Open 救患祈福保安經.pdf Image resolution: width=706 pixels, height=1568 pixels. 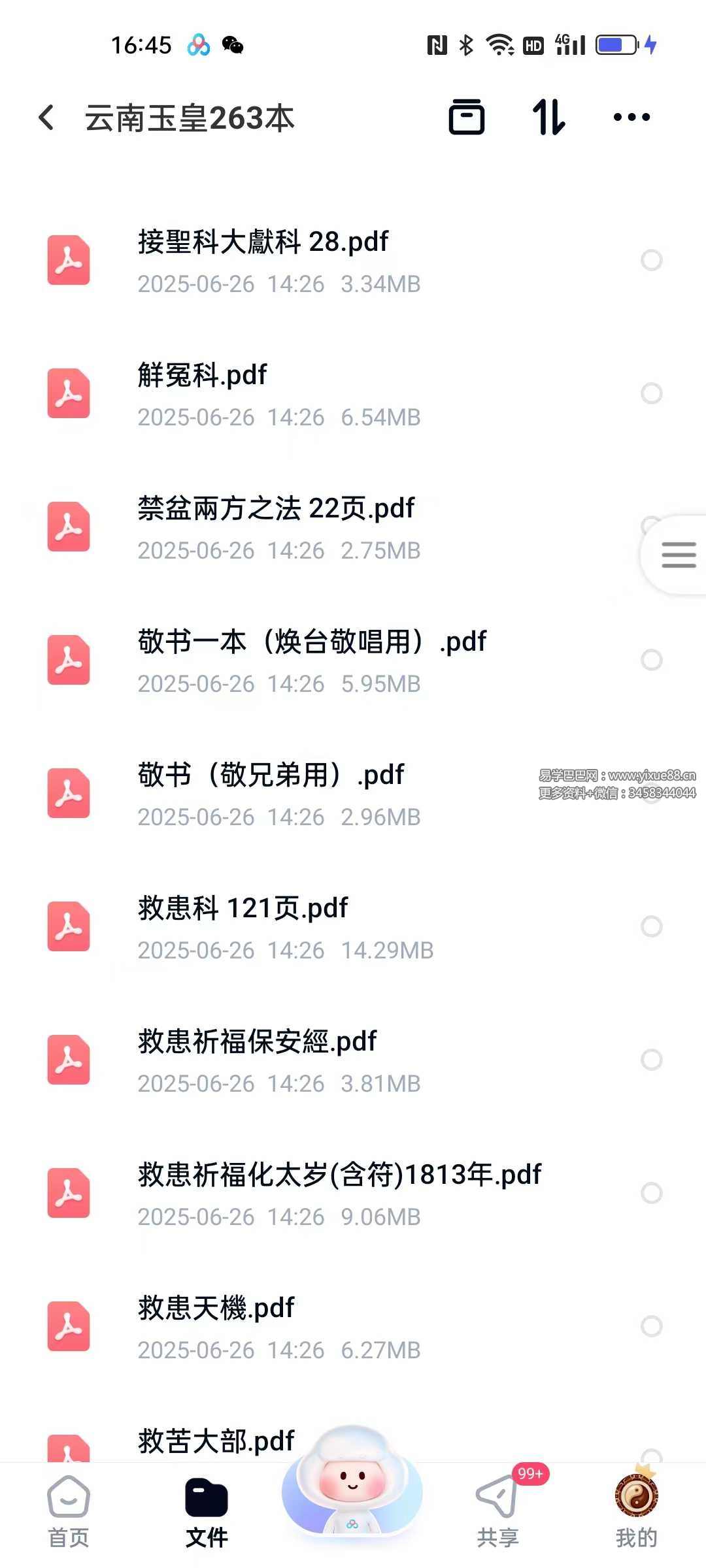click(353, 1061)
